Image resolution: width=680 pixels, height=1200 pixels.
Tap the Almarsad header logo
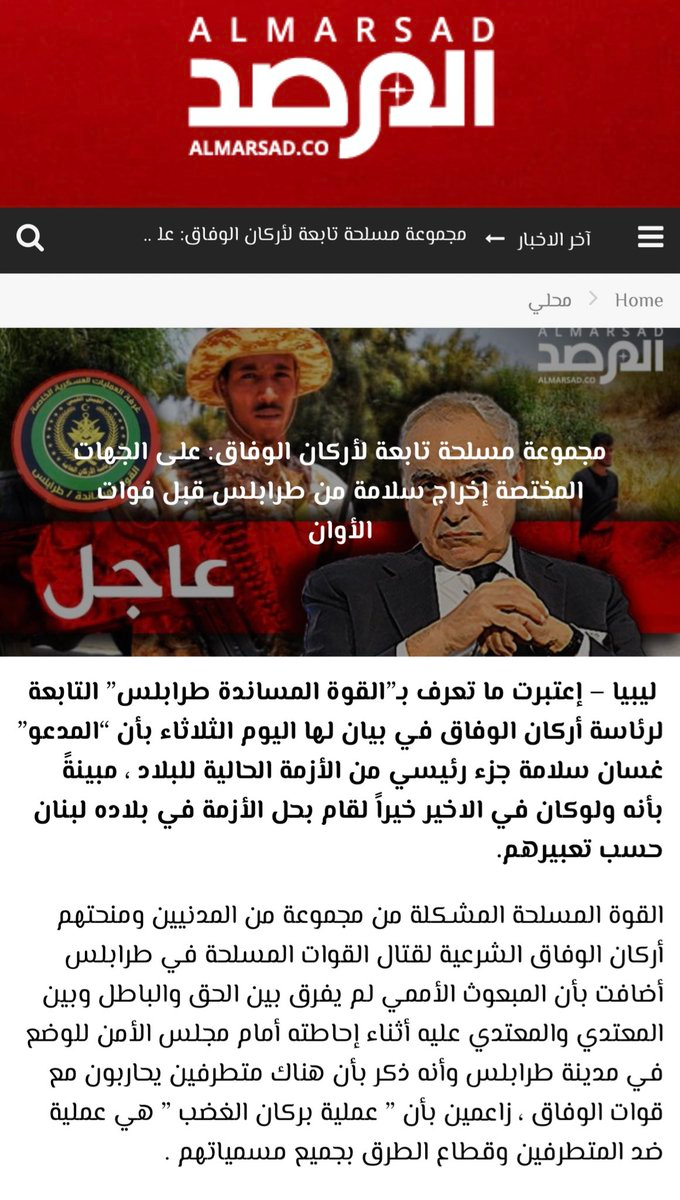coord(341,88)
